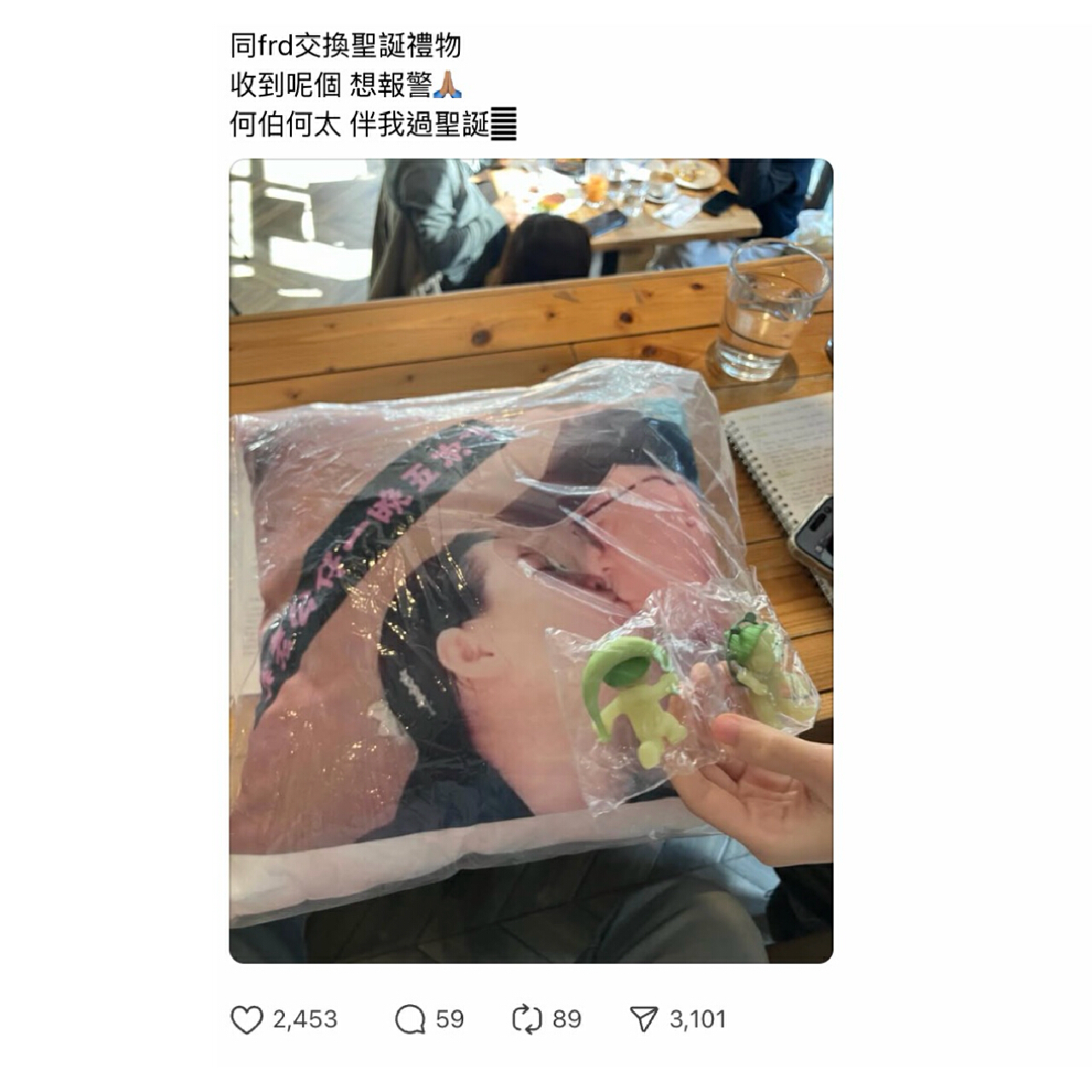The height and width of the screenshot is (1092, 1092).
Task: Open the comments on this post
Action: click(x=410, y=1019)
